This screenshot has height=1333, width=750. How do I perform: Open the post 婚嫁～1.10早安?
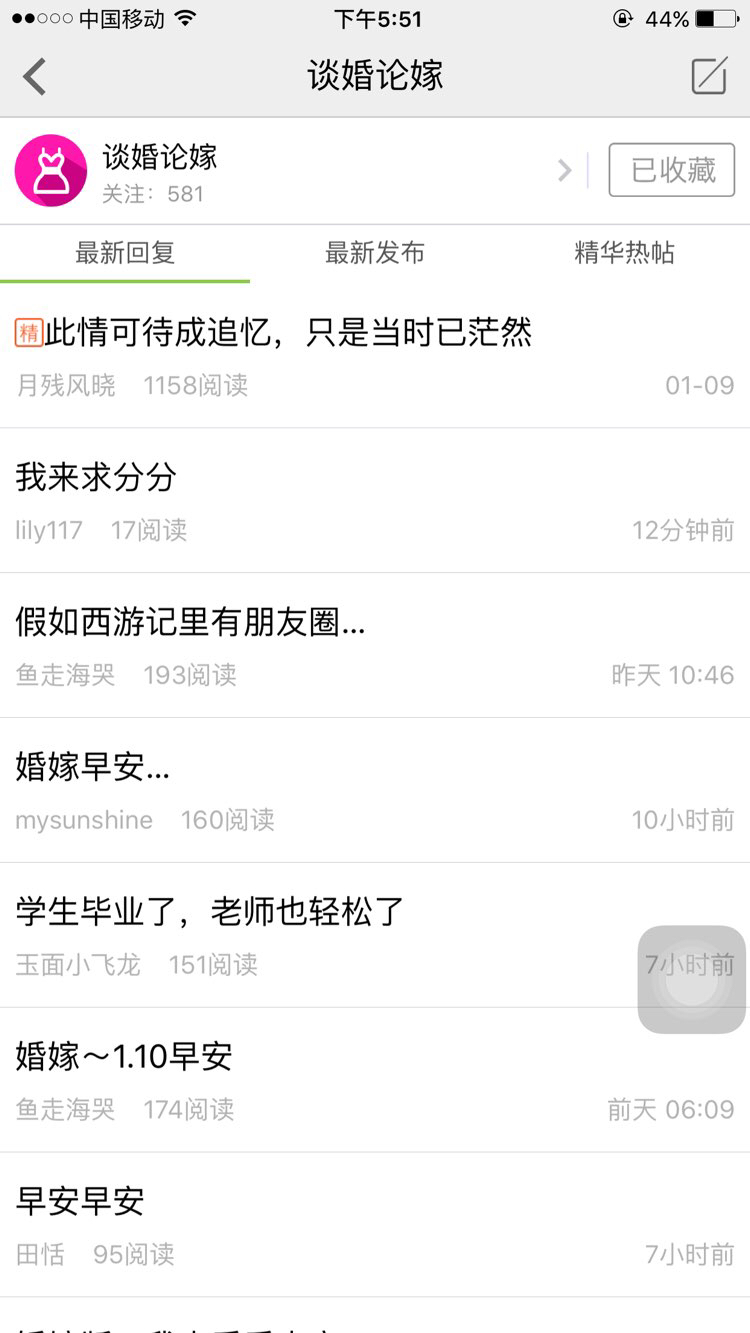[375, 1080]
